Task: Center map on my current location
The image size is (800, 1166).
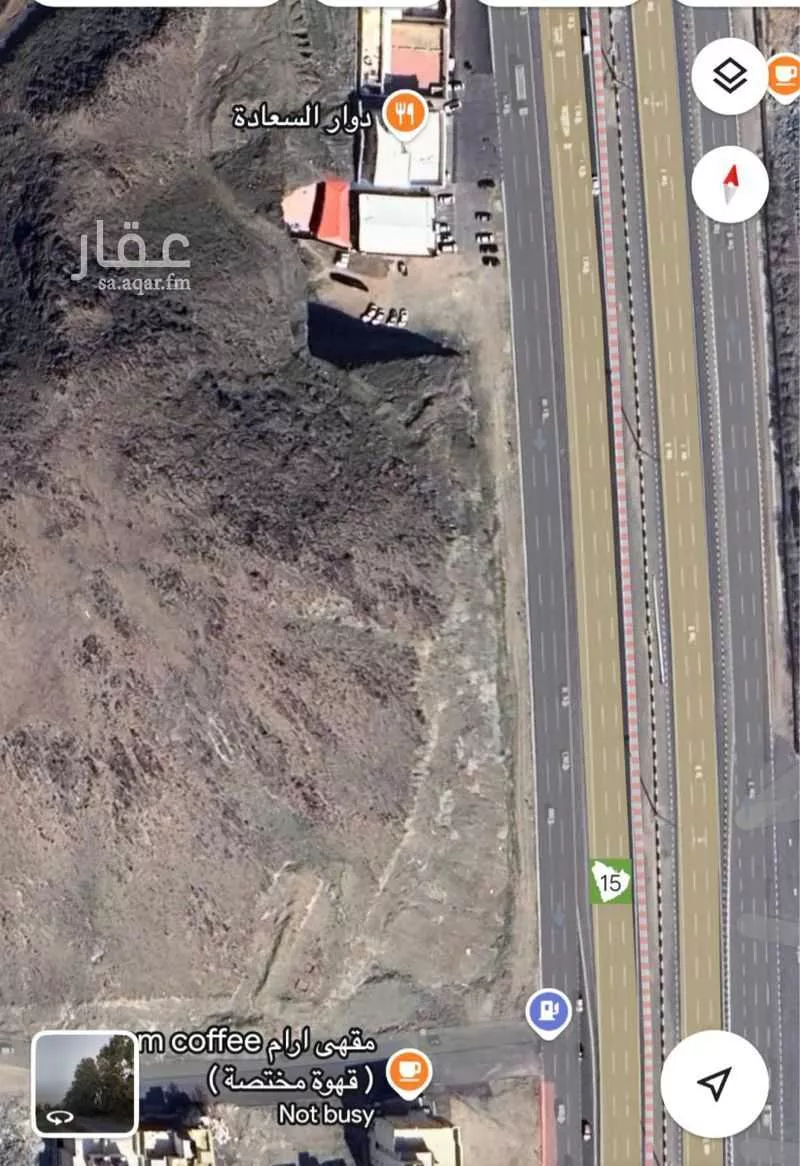Action: (x=714, y=1083)
